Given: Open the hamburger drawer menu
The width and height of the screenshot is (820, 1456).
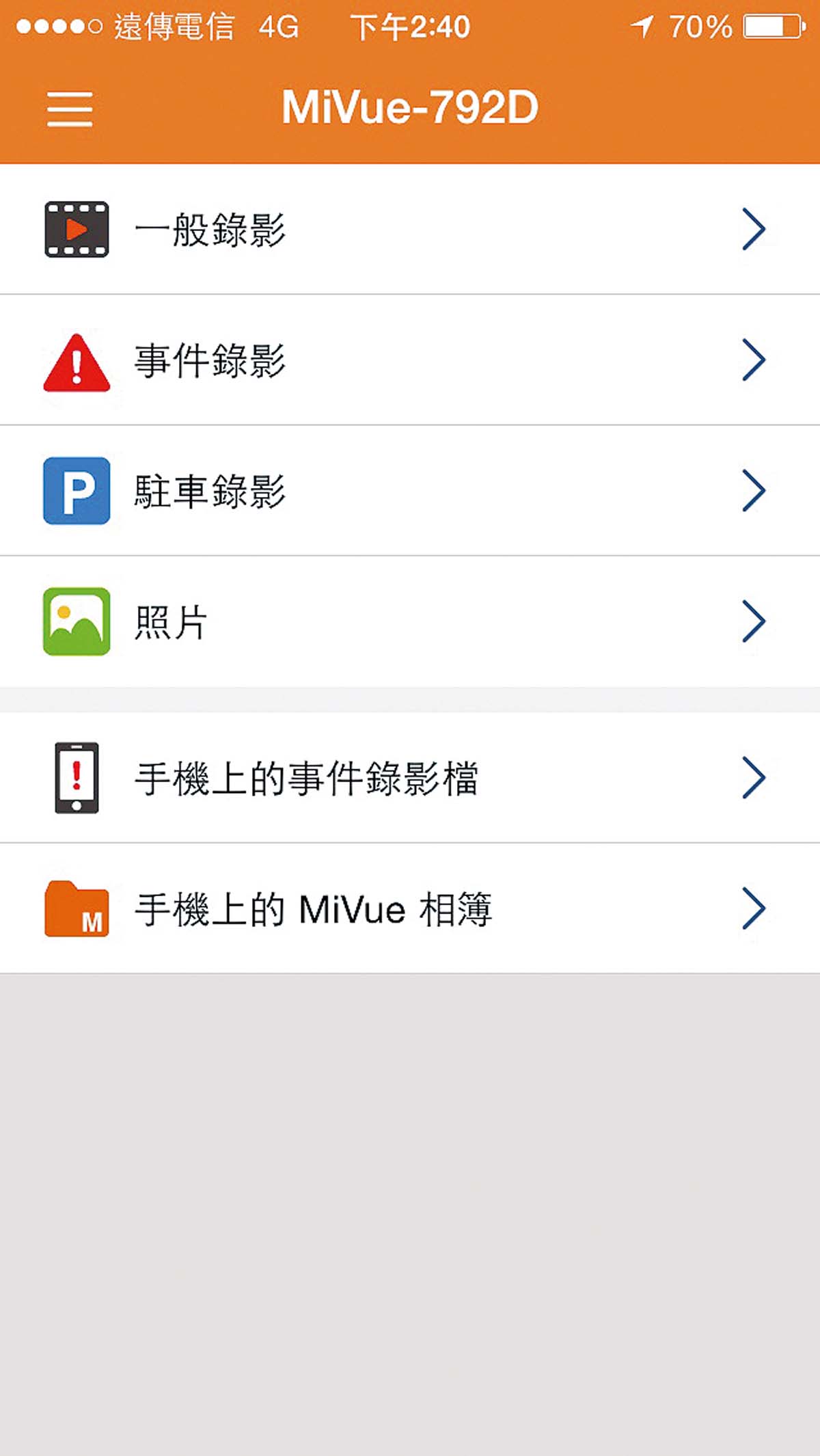Looking at the screenshot, I should coord(70,109).
